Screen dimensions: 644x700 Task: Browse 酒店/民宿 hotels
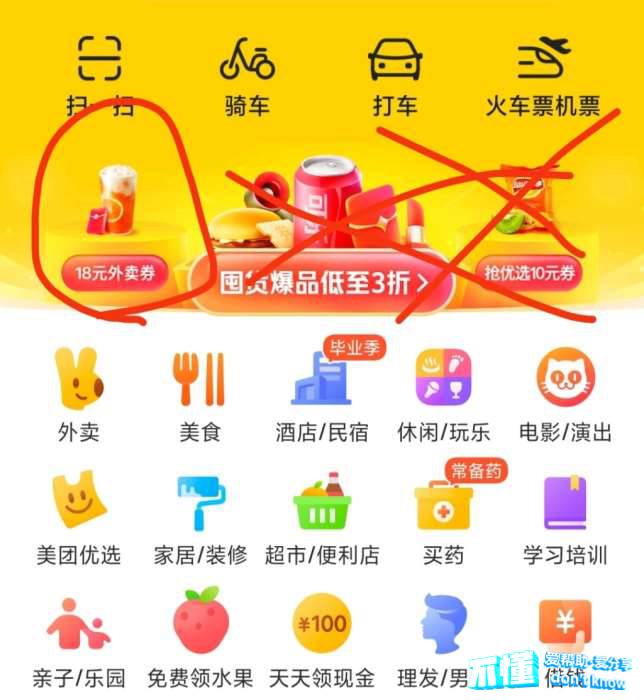coord(321,395)
